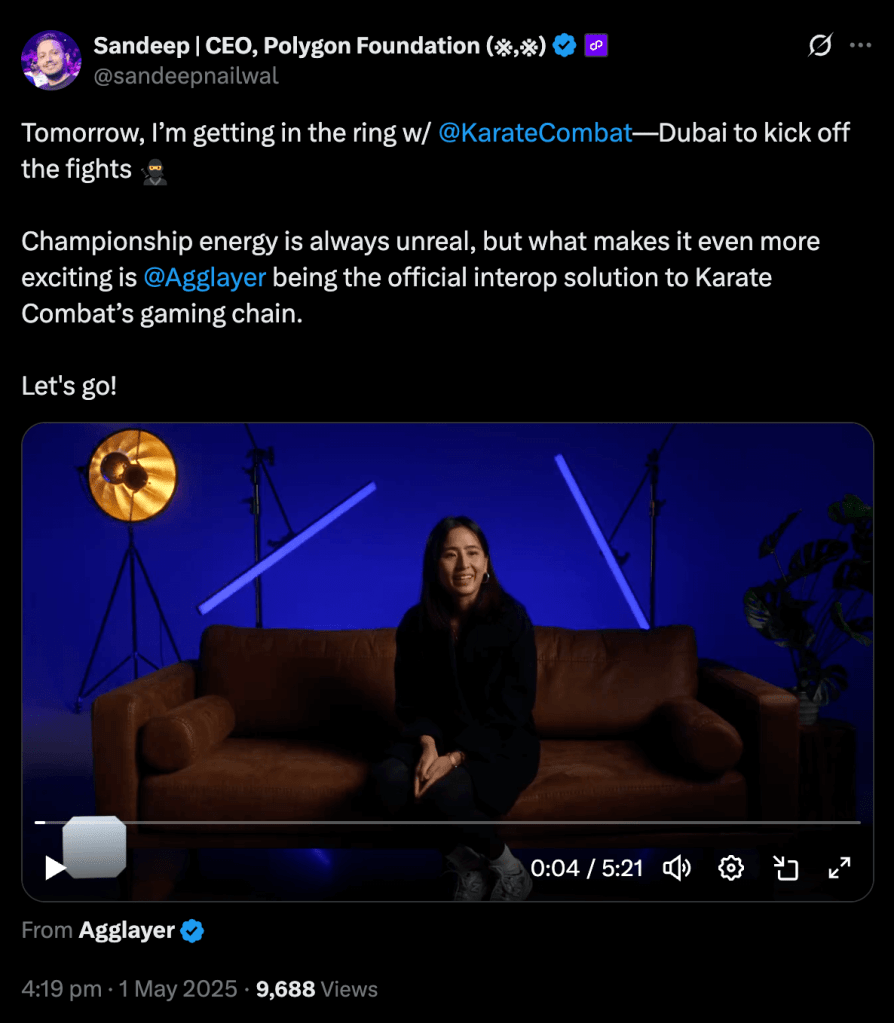Open the @KarateCombat mention link
894x1023 pixels.
click(x=535, y=133)
